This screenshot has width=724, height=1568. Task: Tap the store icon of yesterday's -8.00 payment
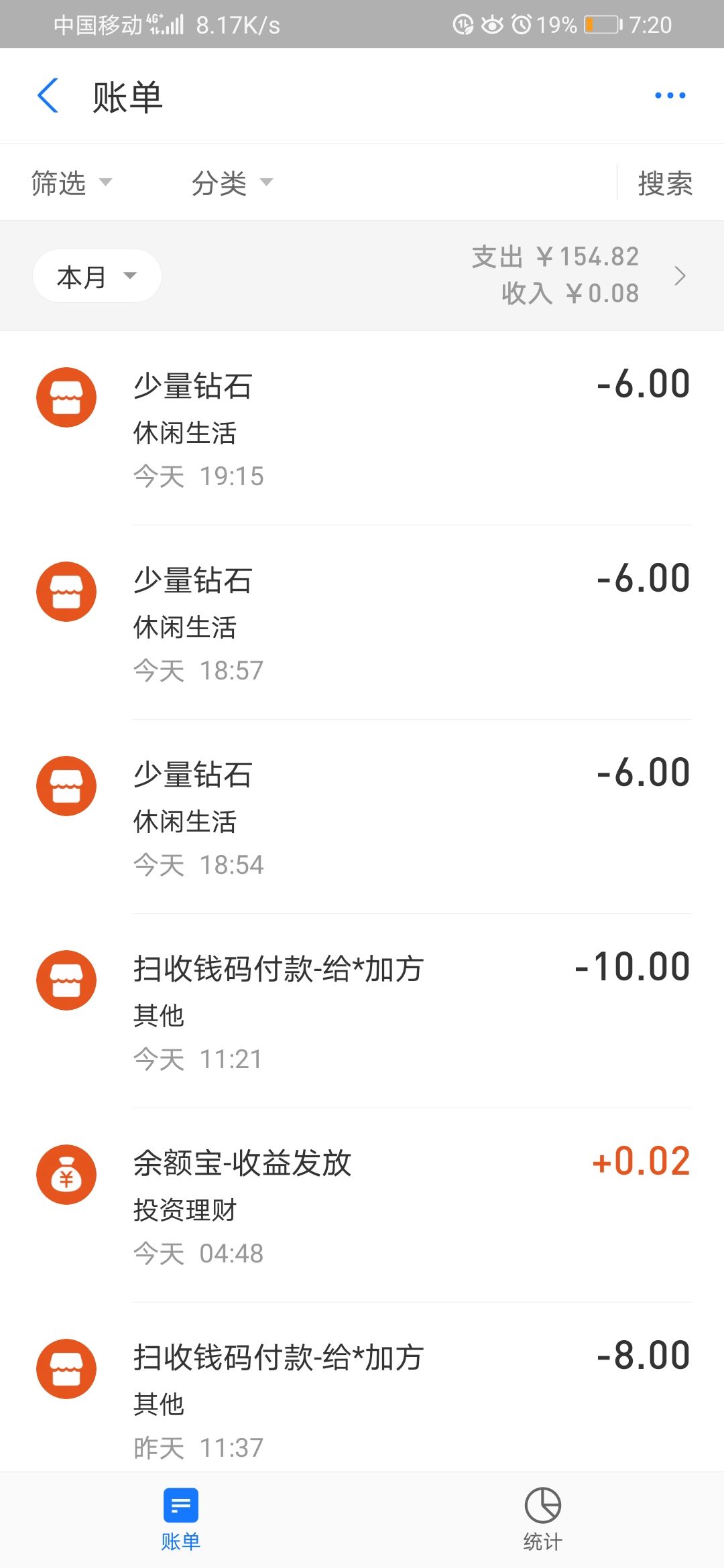[66, 1368]
